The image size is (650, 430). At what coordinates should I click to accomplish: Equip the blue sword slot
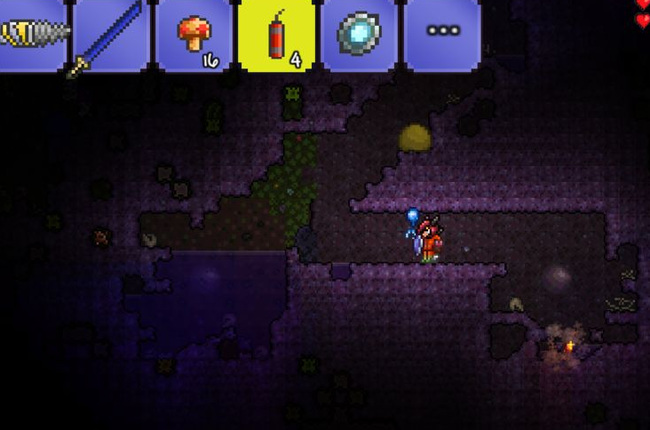point(112,34)
